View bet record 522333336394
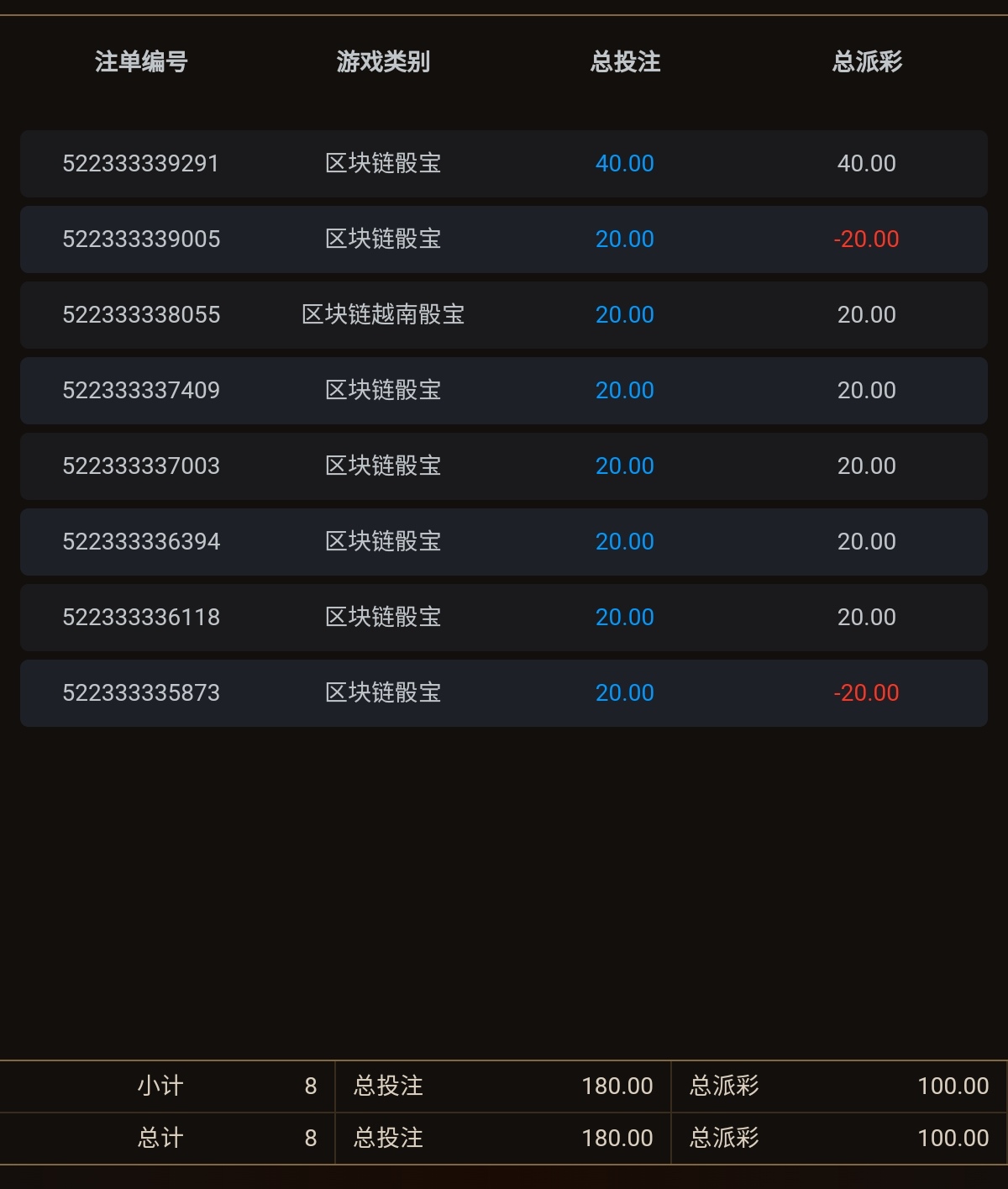 [141, 542]
